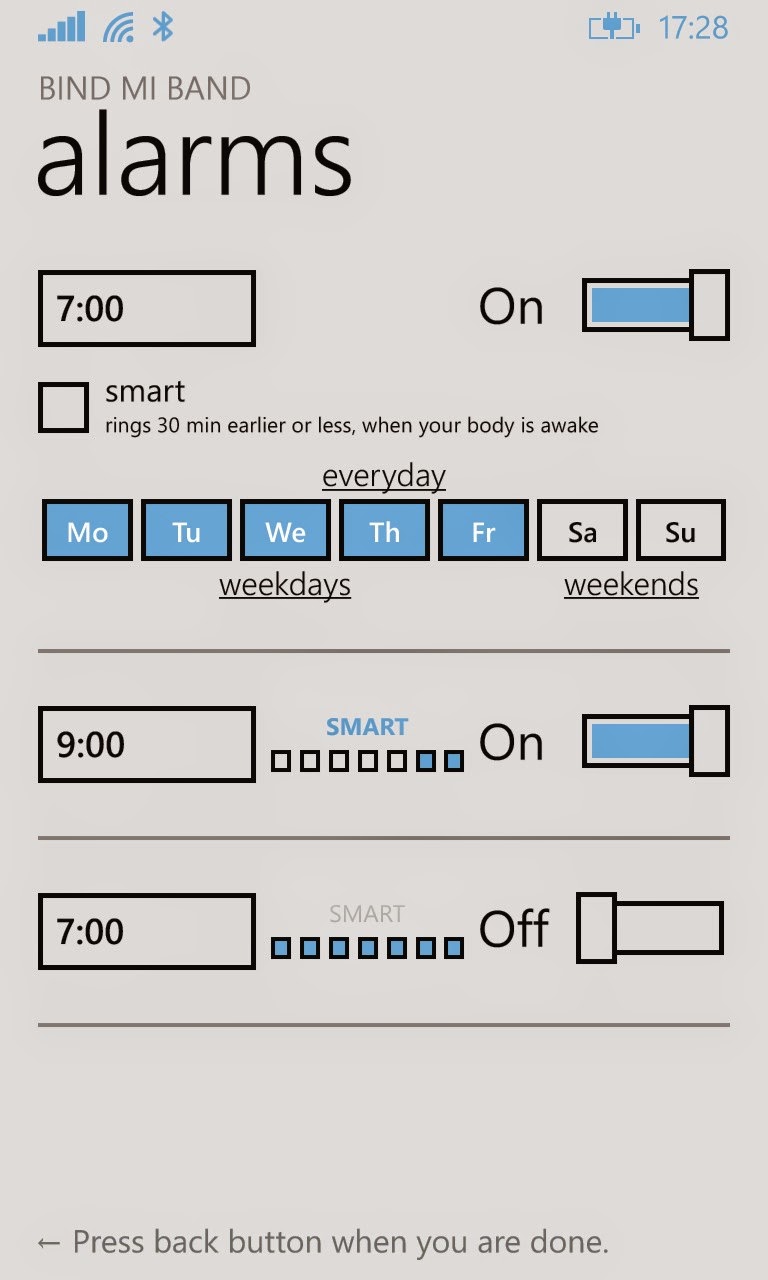Choose the weekdays shortcut link
The width and height of the screenshot is (768, 1280).
[x=285, y=585]
